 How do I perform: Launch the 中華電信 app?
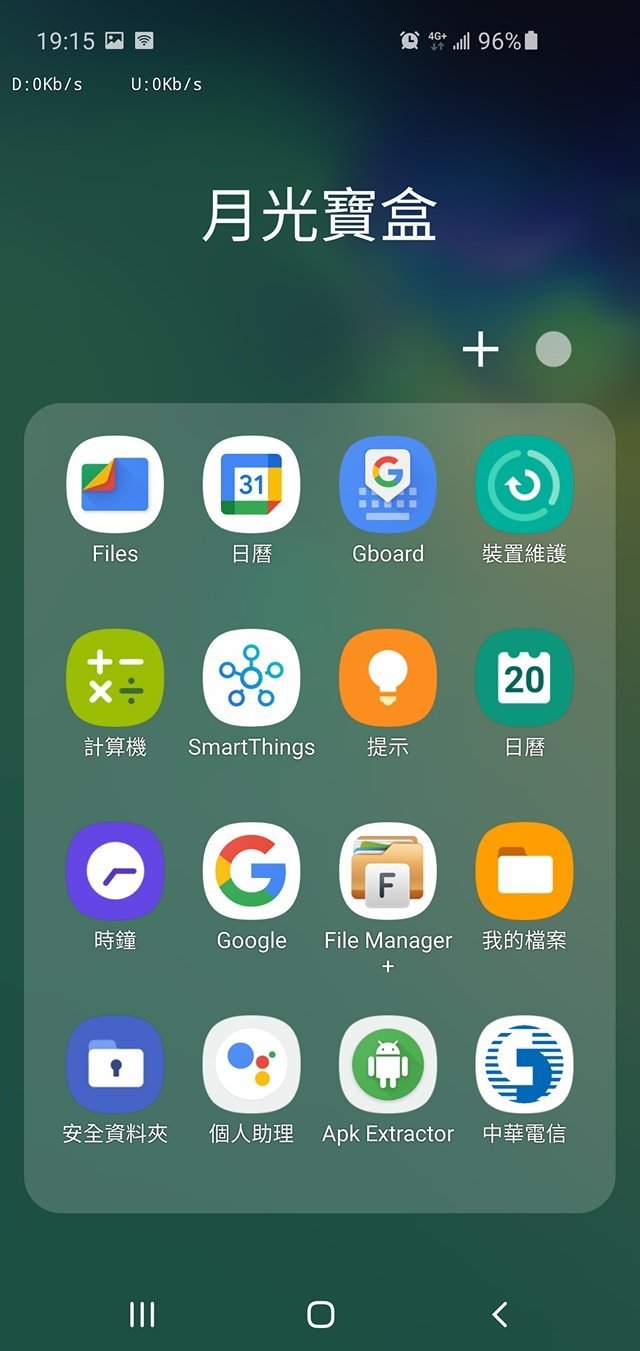(x=524, y=1064)
